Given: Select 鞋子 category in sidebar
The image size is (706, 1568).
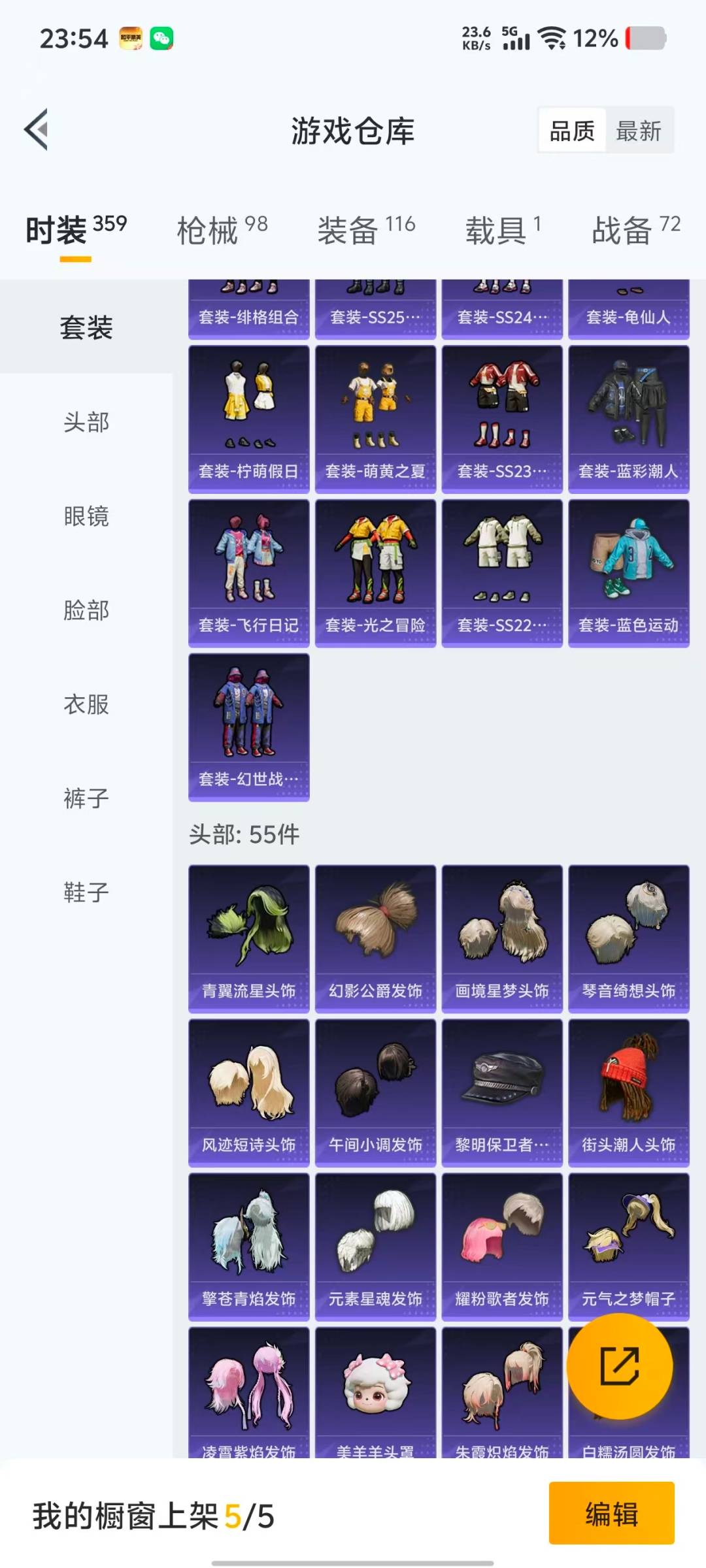Looking at the screenshot, I should point(86,892).
